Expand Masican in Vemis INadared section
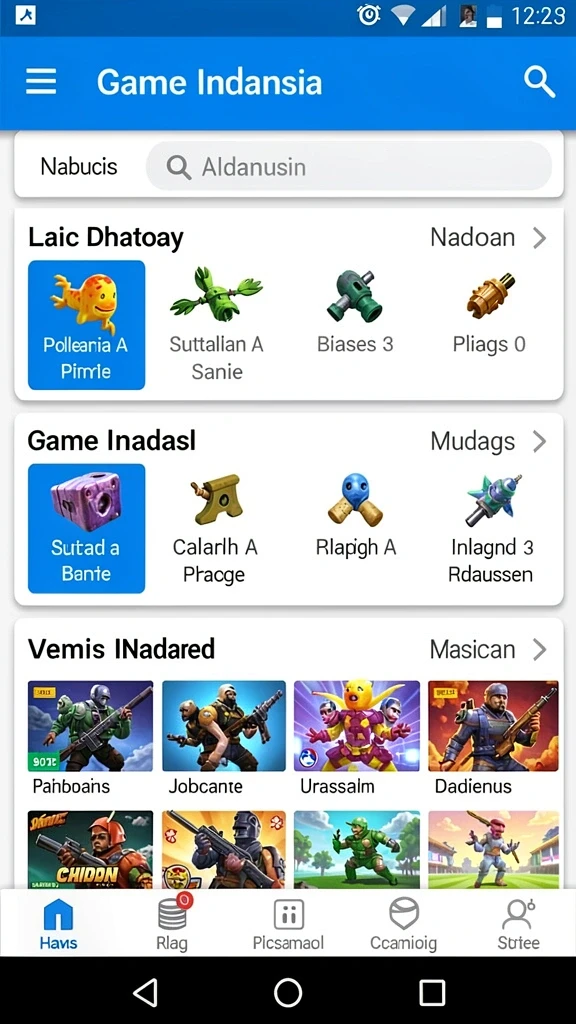 (x=488, y=650)
